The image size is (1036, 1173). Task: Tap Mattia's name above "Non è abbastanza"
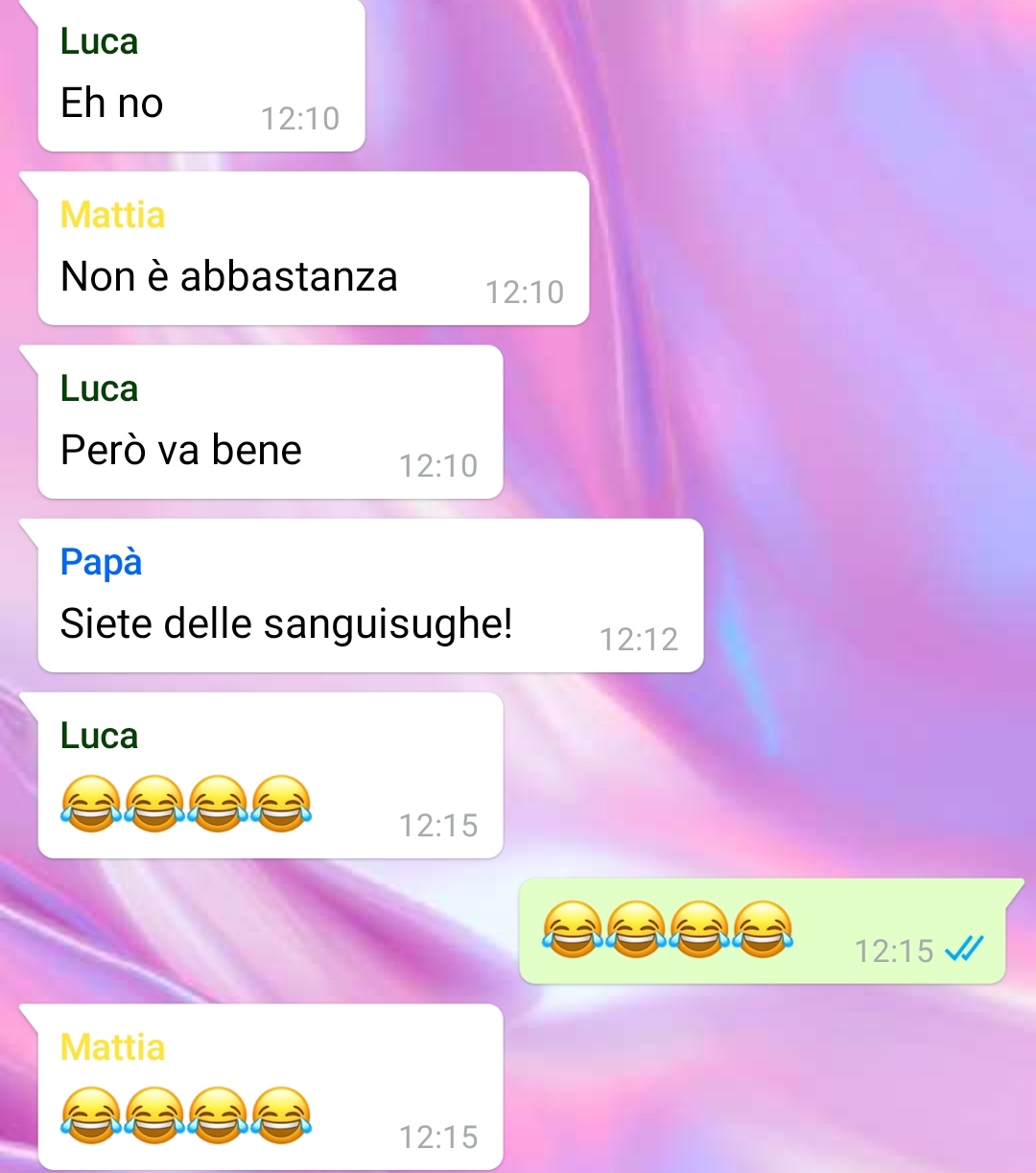coord(112,215)
